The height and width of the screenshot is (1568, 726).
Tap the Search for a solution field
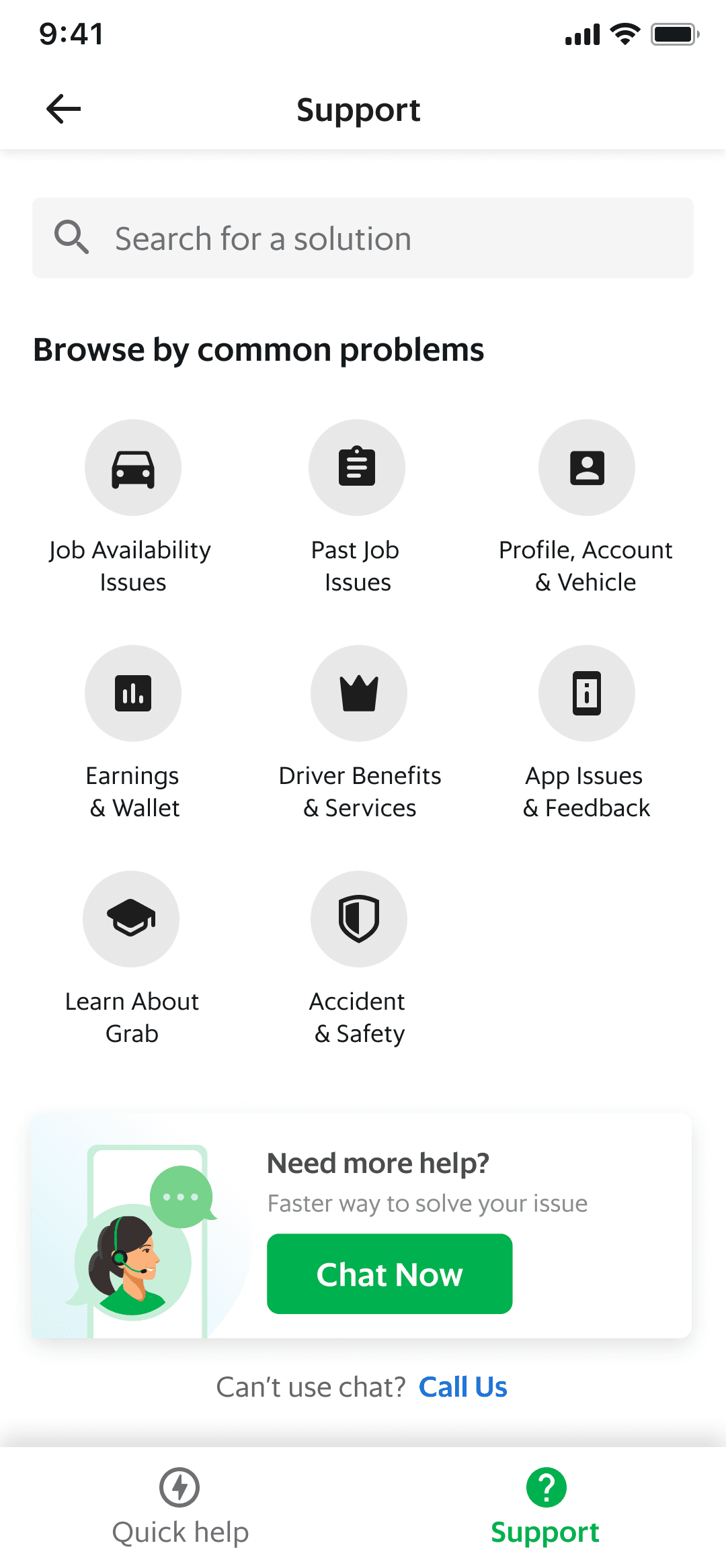(363, 238)
